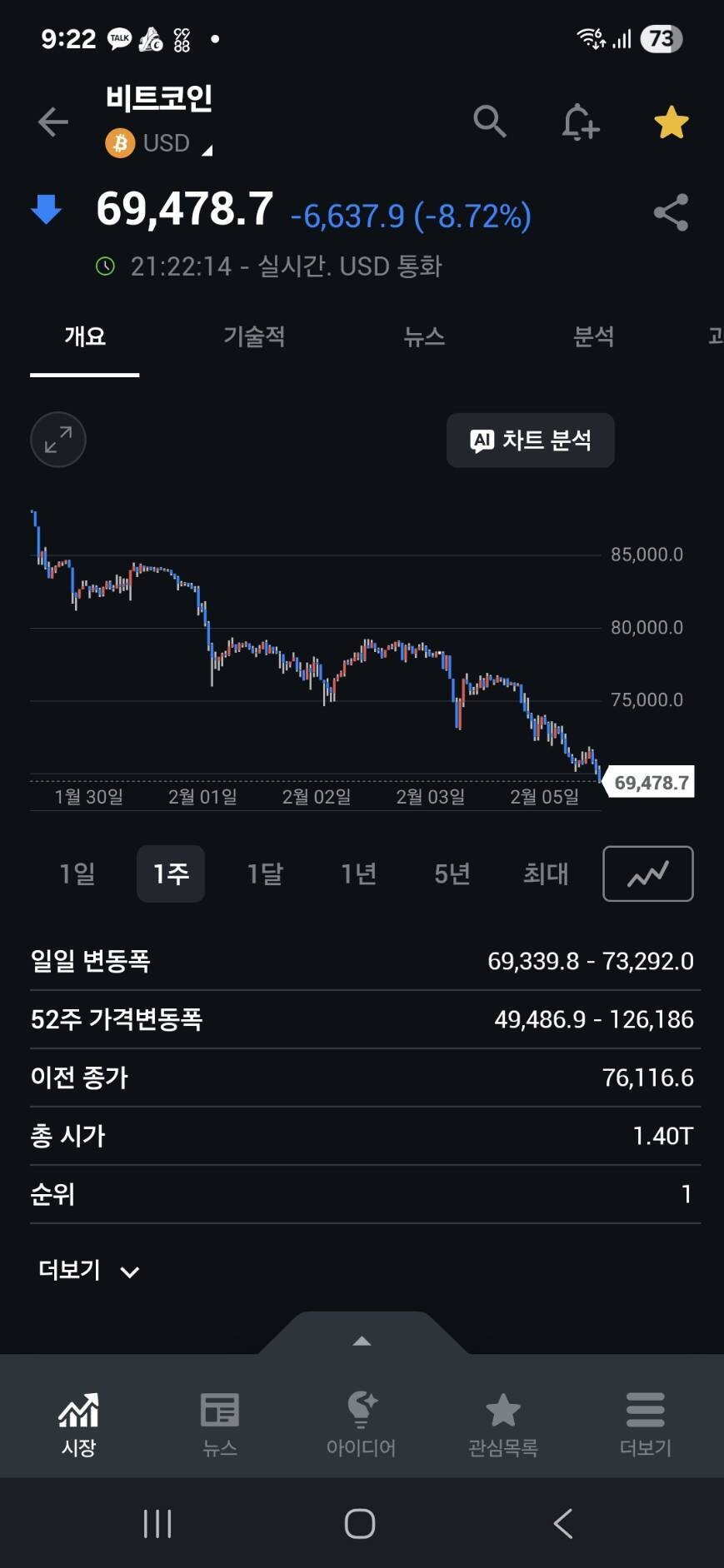This screenshot has height=1568, width=724.
Task: Select the 1달 chart range
Action: pyautogui.click(x=265, y=874)
